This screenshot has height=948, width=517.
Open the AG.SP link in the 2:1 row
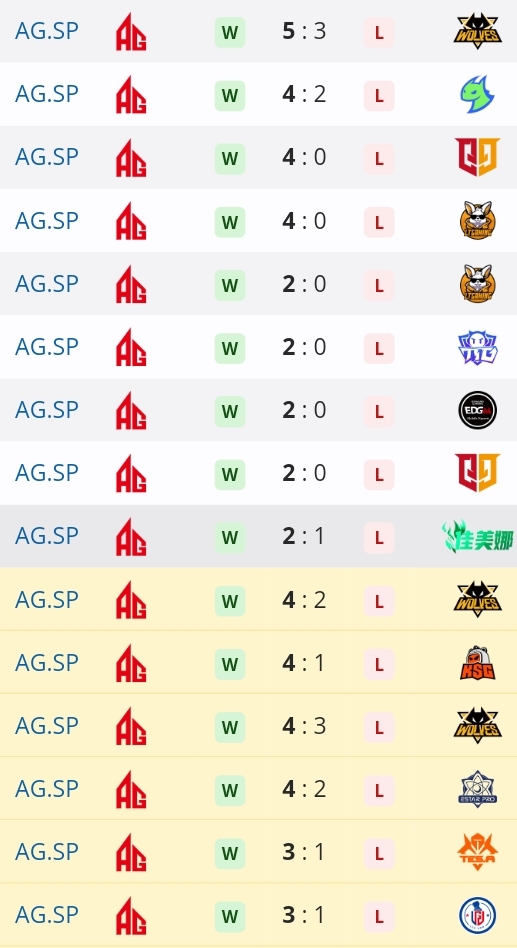tap(47, 536)
